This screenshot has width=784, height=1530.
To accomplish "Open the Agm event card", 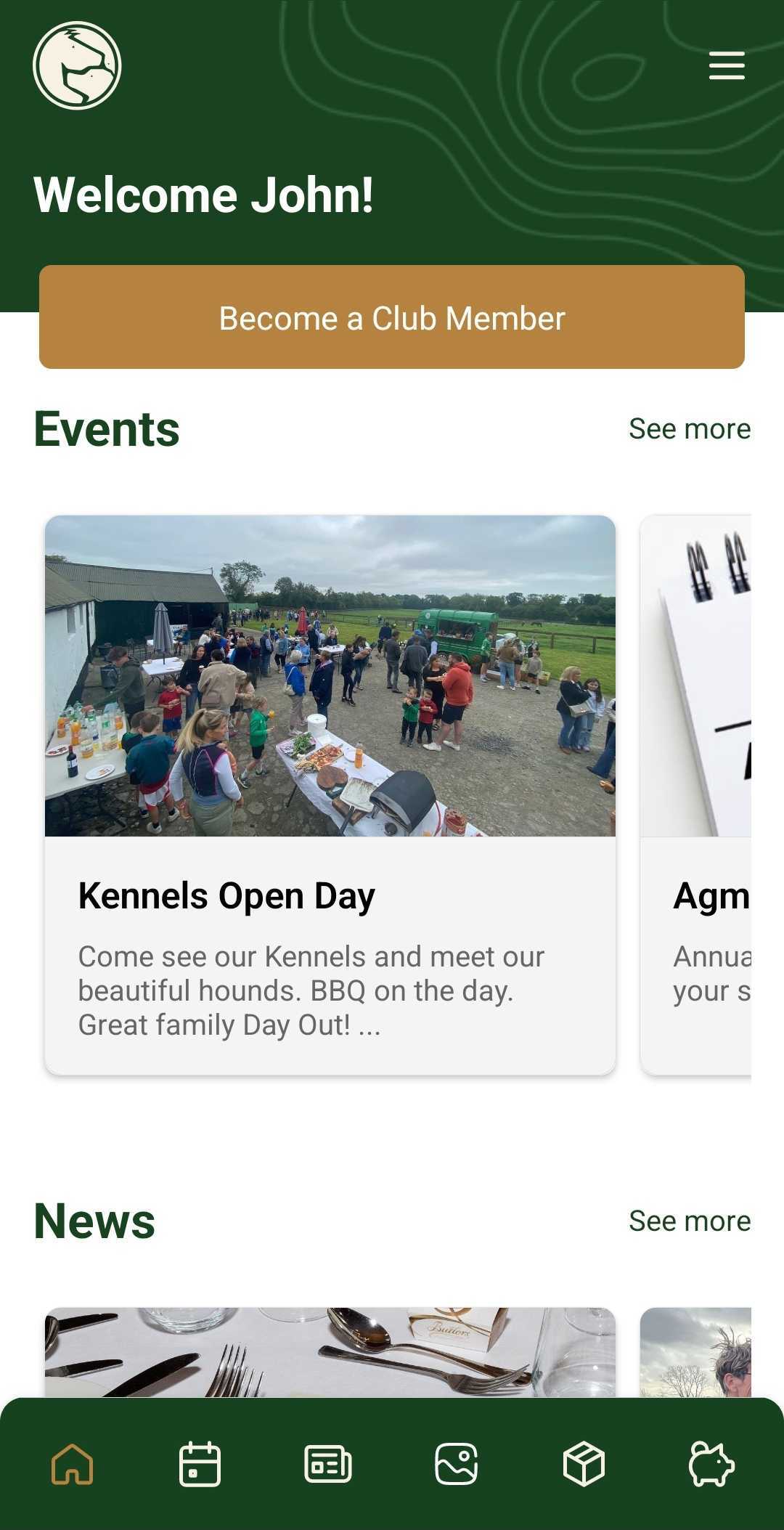I will (x=697, y=794).
